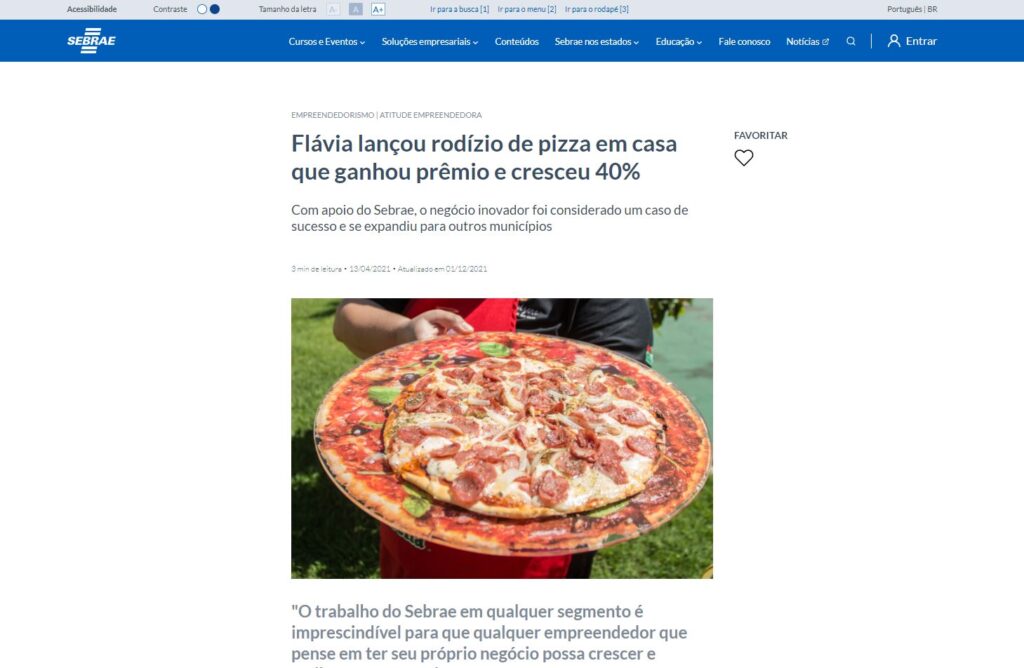Viewport: 1024px width, 668px height.
Task: Expand the Cursos e Eventos menu
Action: point(326,42)
